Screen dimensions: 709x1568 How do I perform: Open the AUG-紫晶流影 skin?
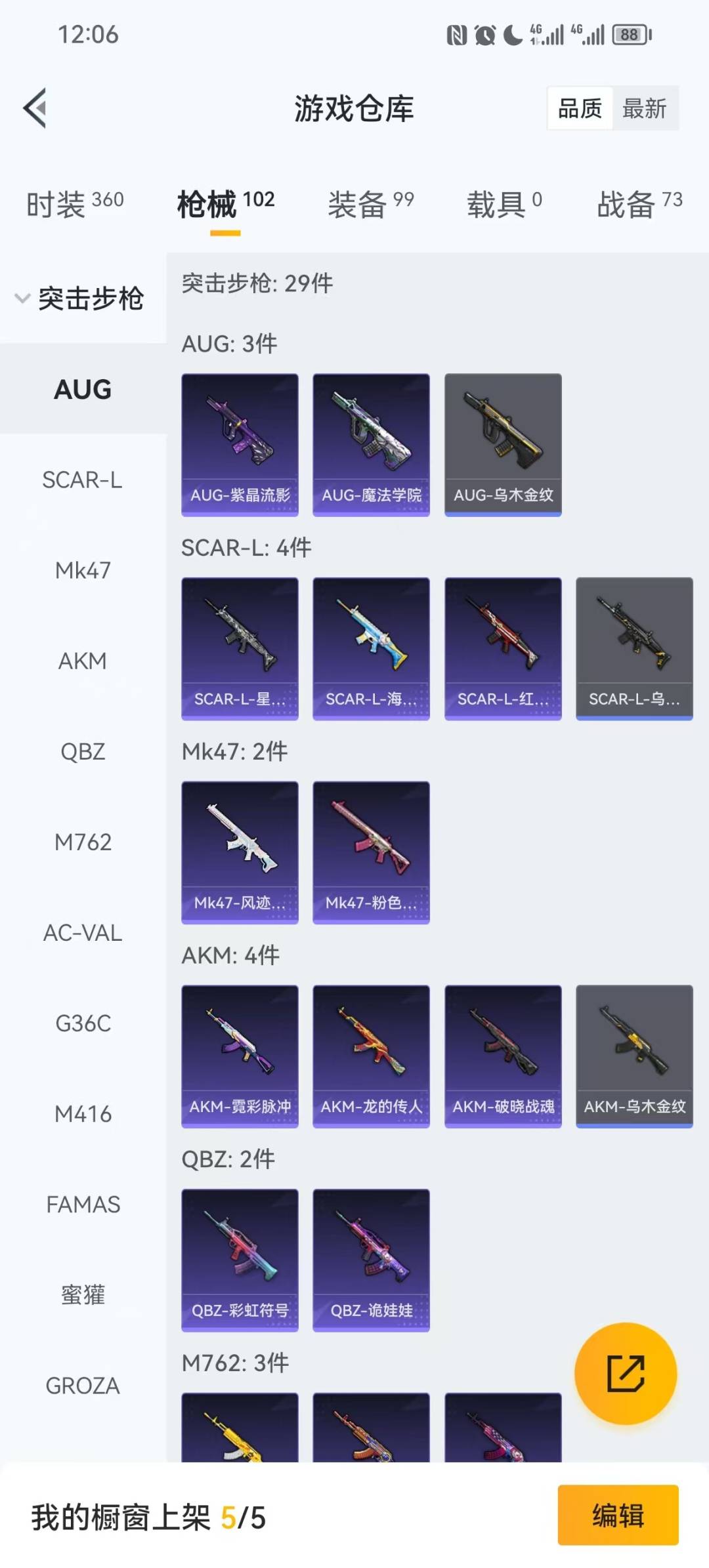click(x=240, y=444)
